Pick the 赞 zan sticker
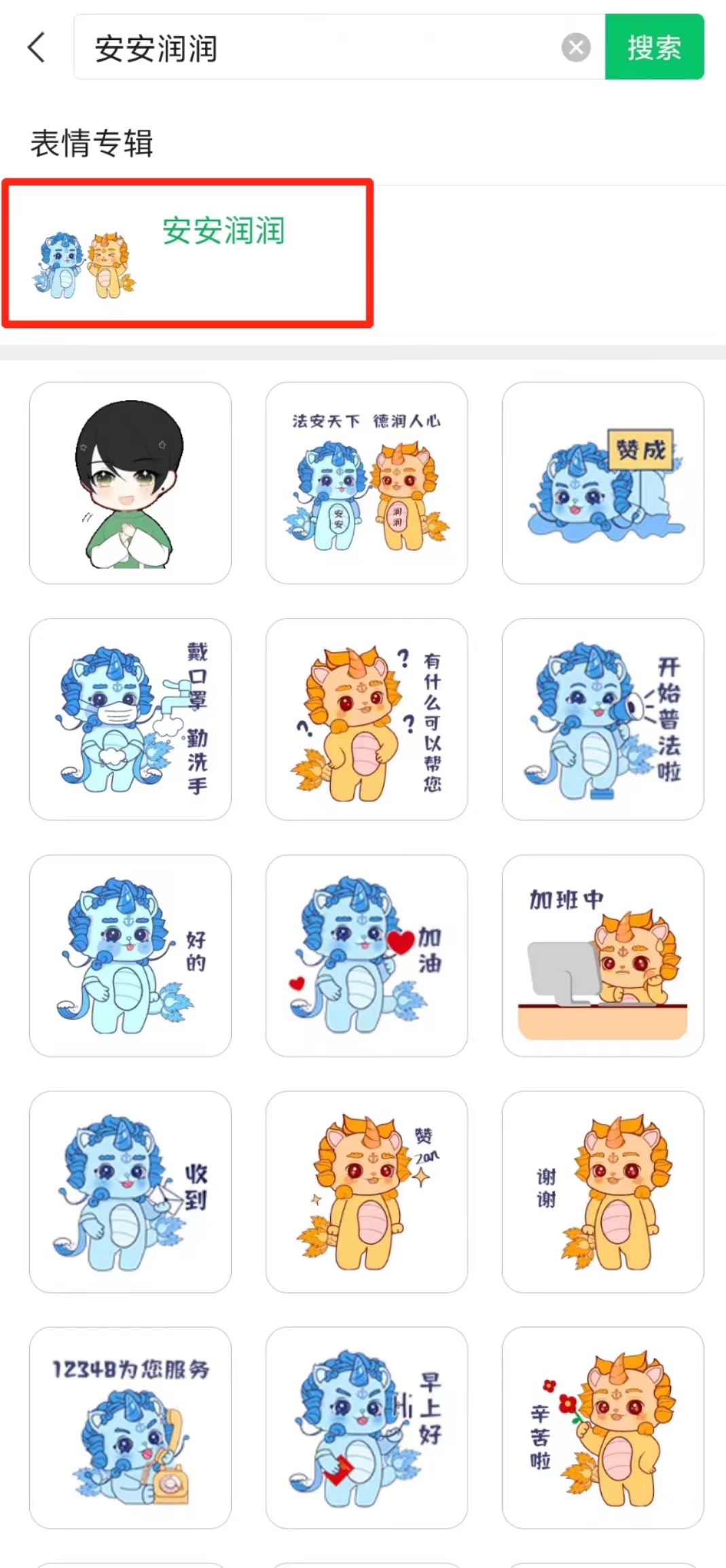The width and height of the screenshot is (726, 1568). pos(367,1192)
